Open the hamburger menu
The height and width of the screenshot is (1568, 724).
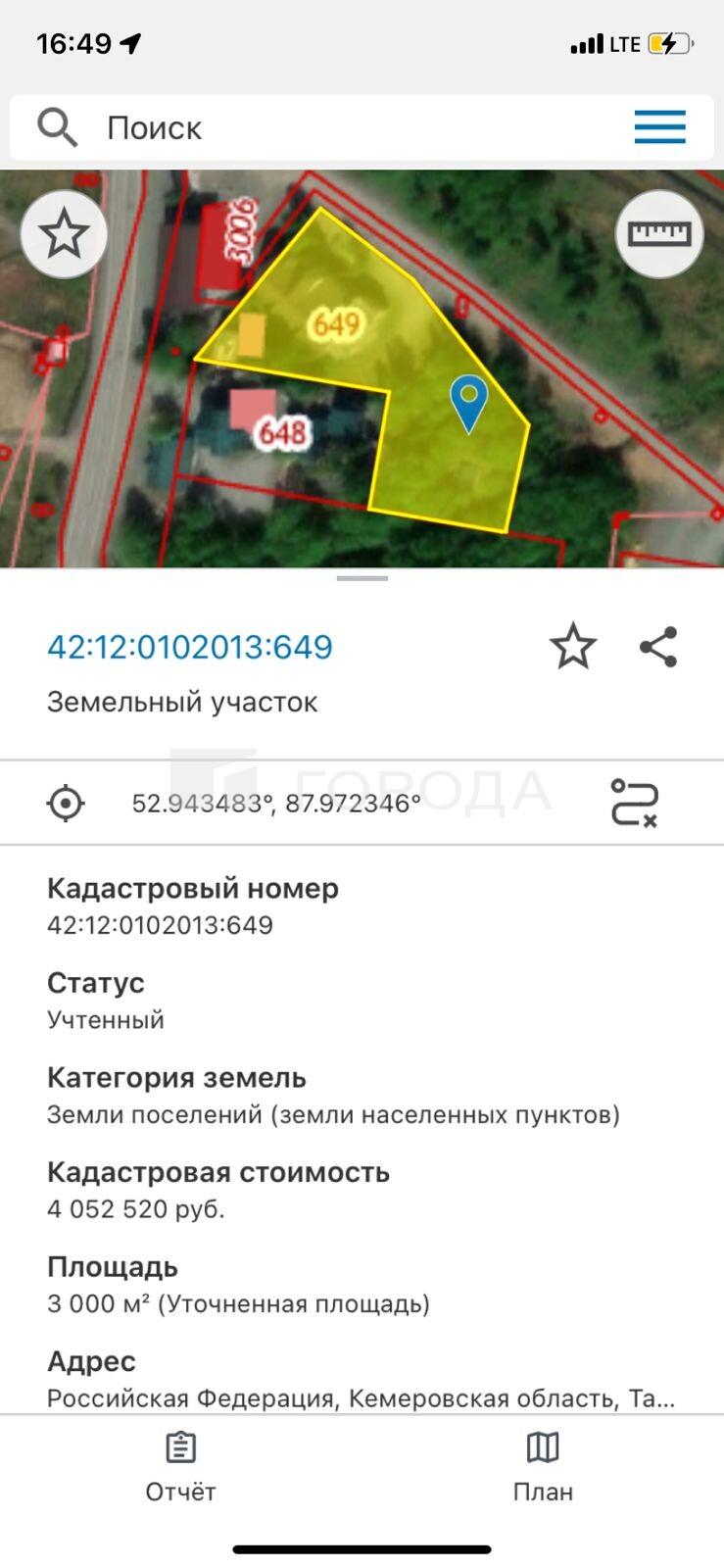coord(659,127)
